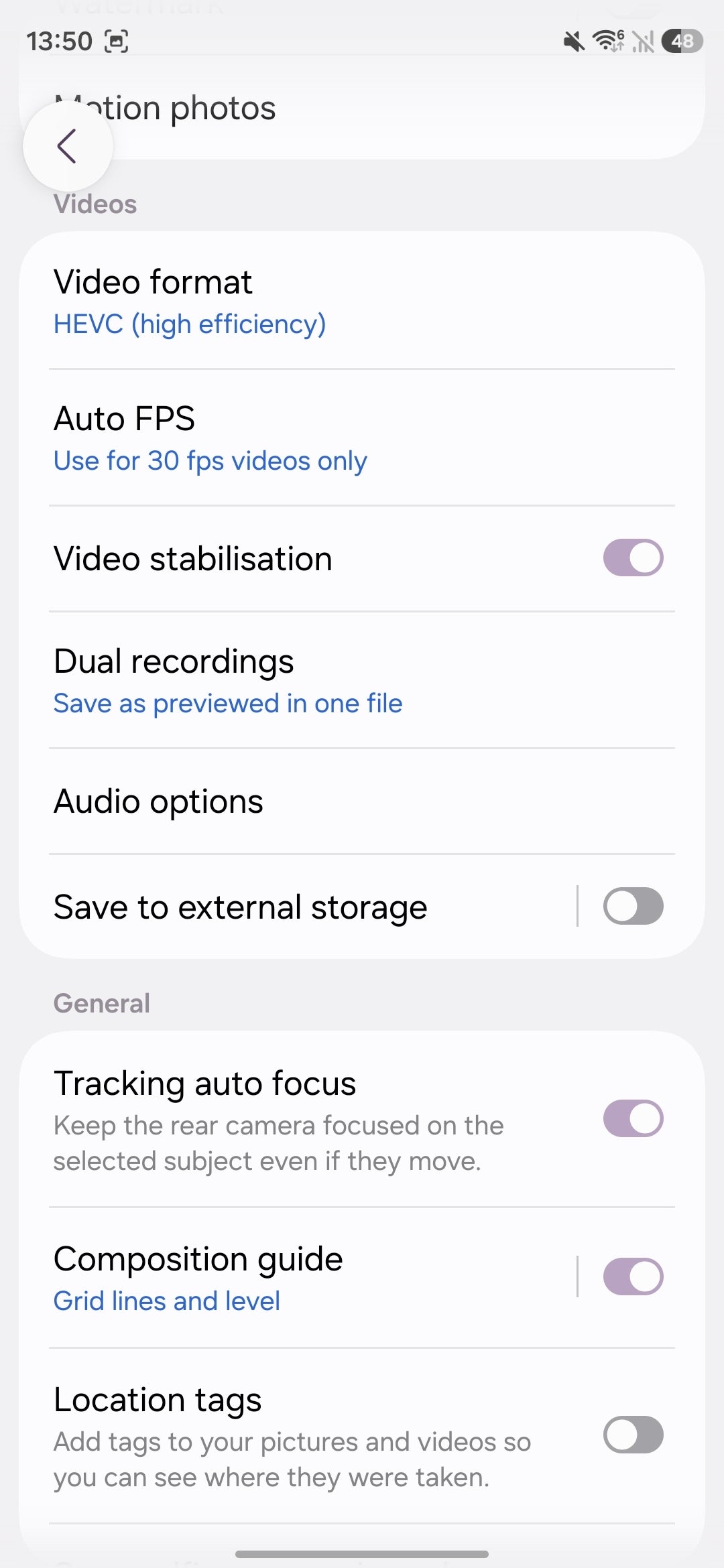Open Composition guide settings row
The height and width of the screenshot is (1568, 724).
(298, 1278)
